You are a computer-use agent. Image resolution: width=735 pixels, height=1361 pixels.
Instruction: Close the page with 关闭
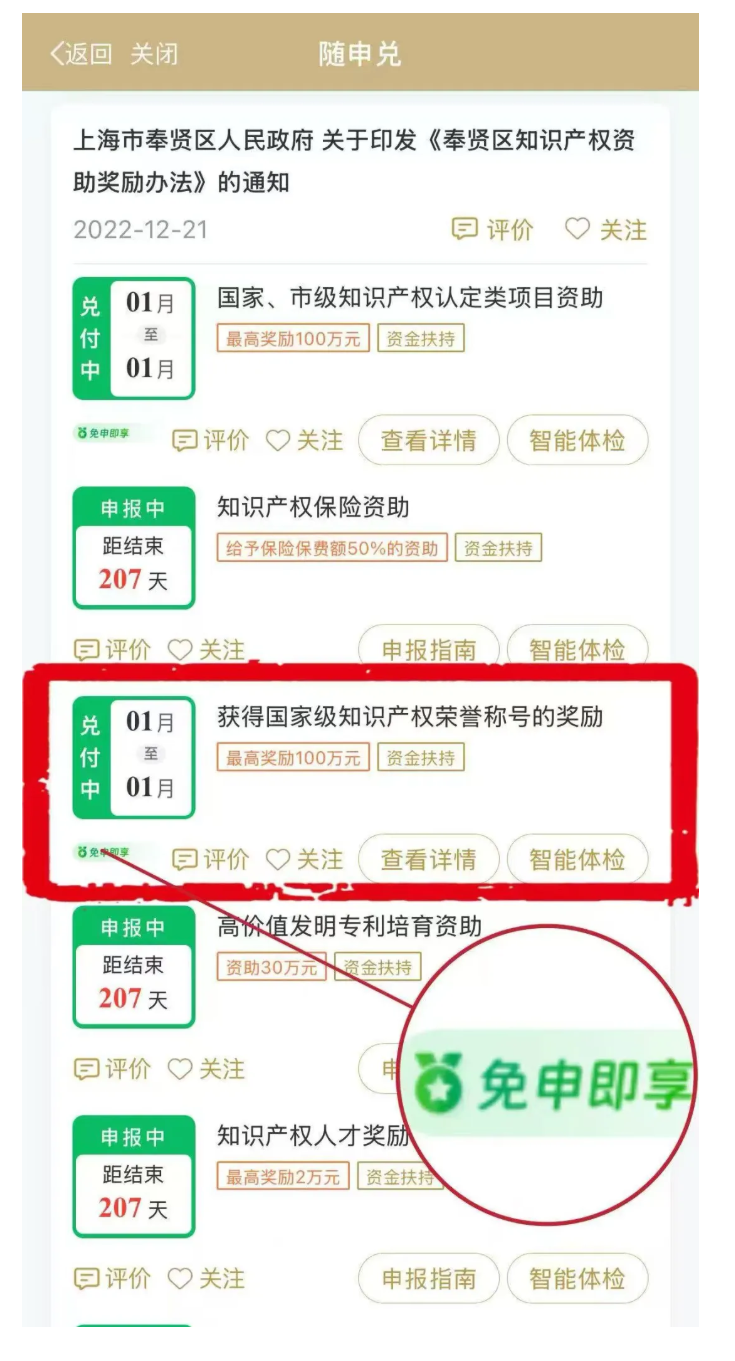tap(153, 54)
